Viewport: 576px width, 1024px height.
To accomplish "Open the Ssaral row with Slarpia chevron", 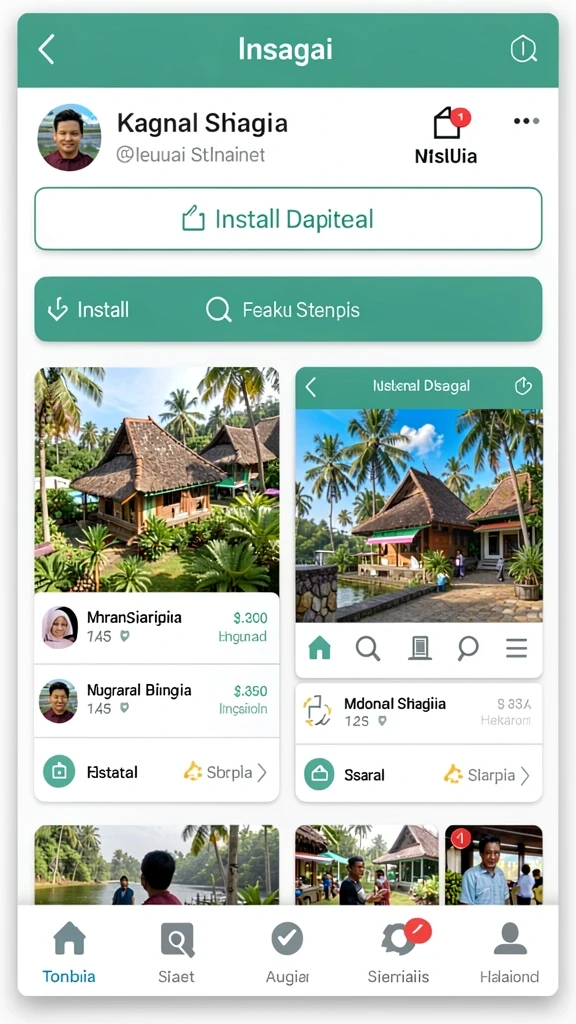I will pyautogui.click(x=419, y=775).
